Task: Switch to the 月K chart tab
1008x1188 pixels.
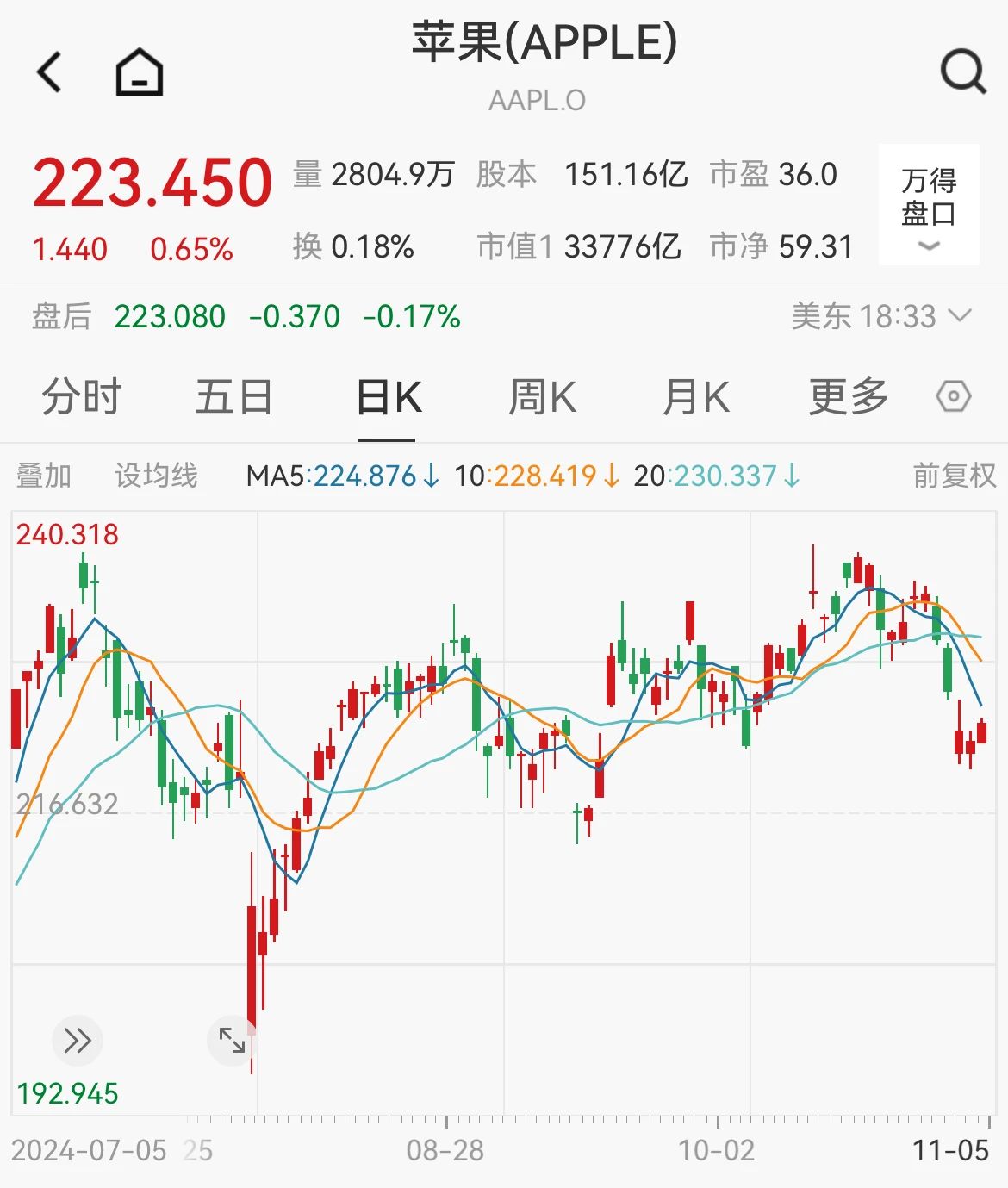Action: click(x=696, y=398)
